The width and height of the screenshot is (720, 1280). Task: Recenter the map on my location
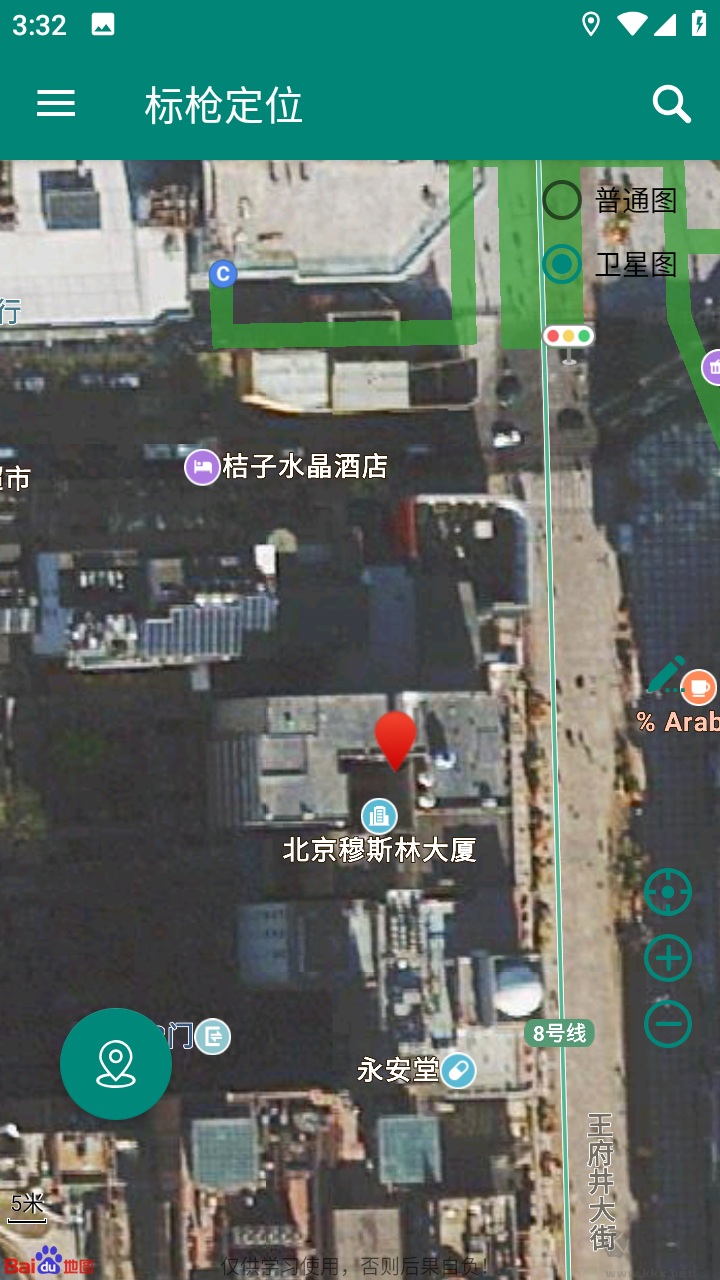tap(667, 892)
